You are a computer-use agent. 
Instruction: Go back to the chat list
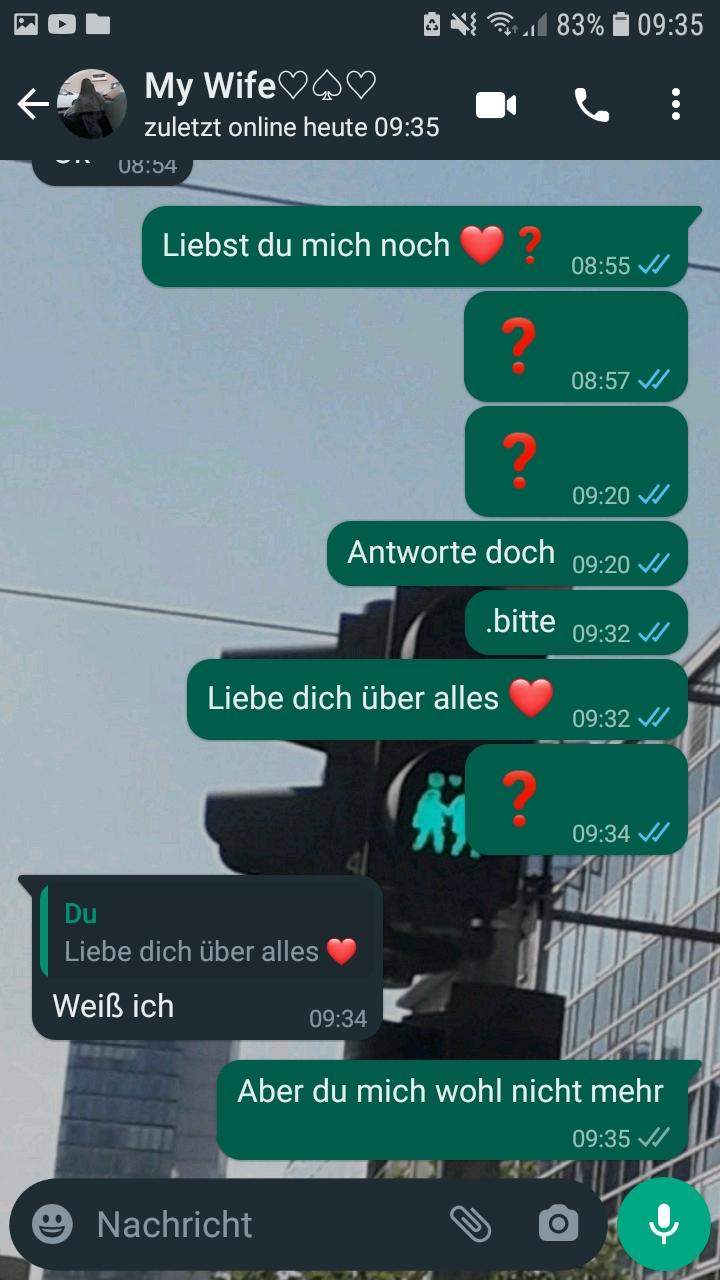(x=32, y=104)
